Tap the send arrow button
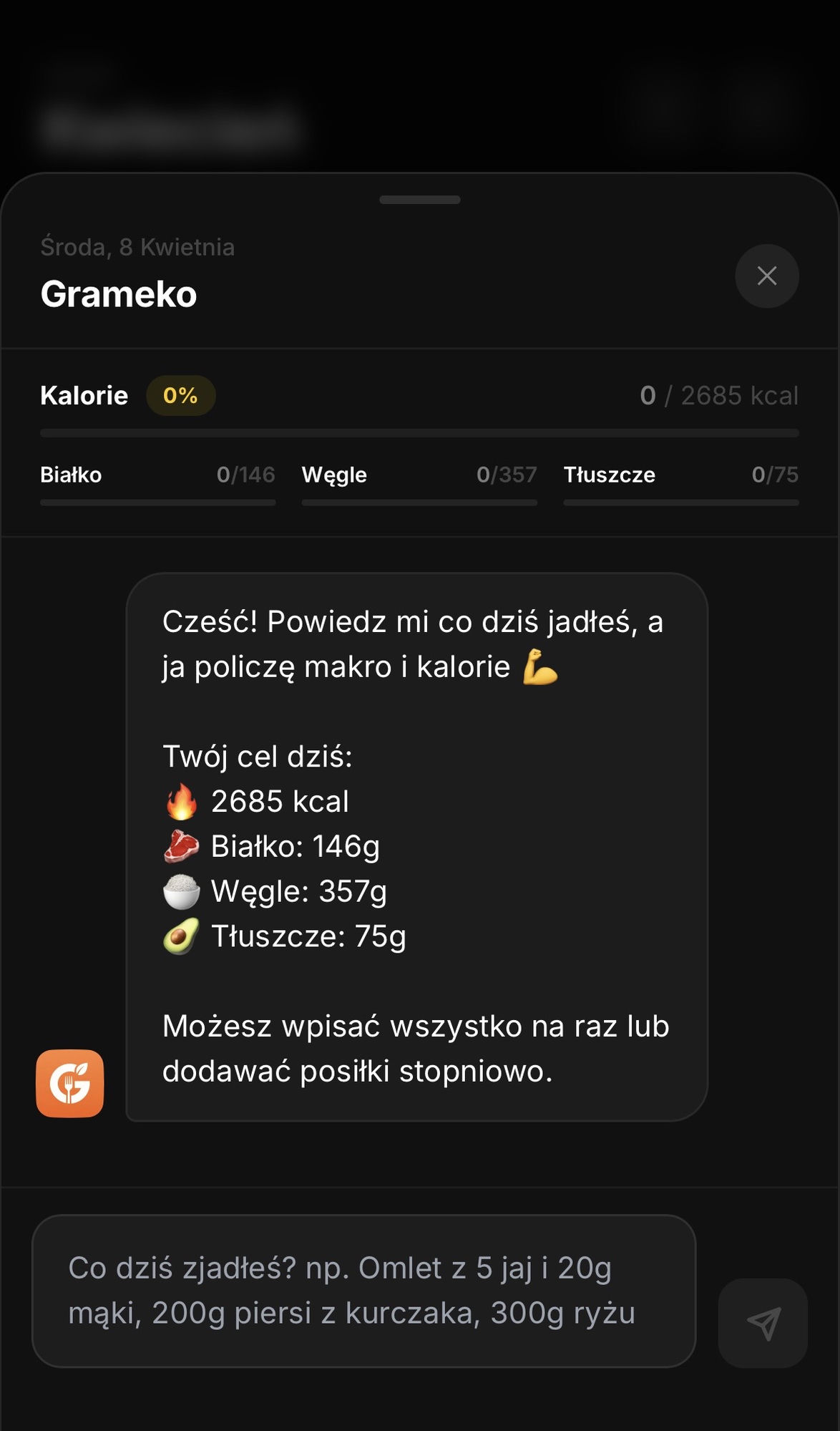Viewport: 840px width, 1431px height. 763,1323
